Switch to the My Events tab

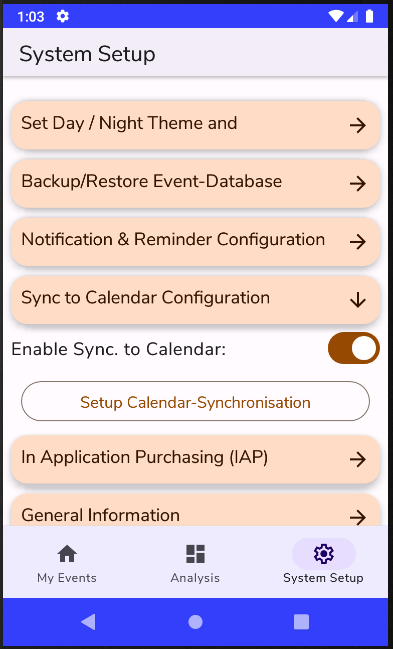pyautogui.click(x=67, y=563)
